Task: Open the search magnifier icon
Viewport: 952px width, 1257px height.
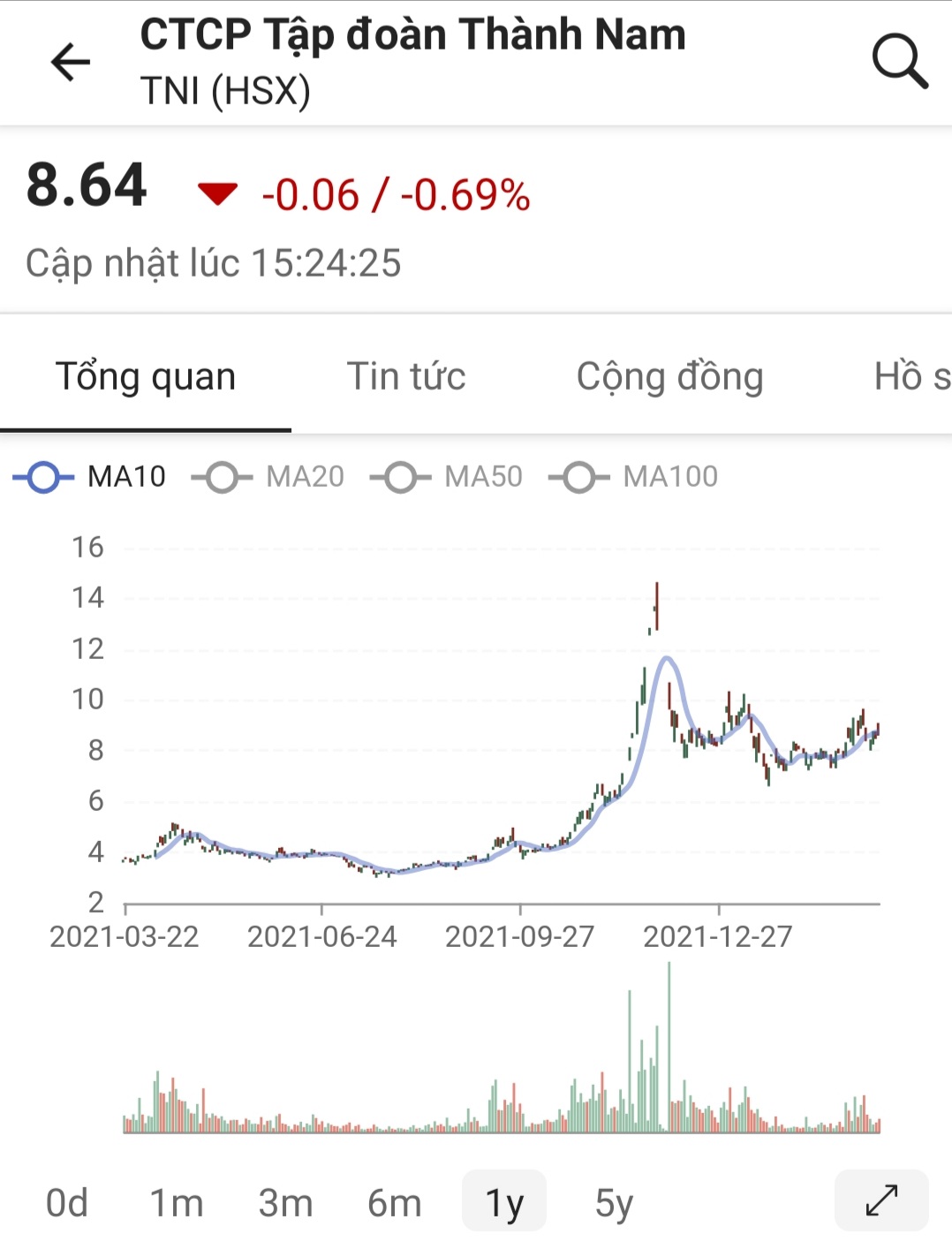Action: pyautogui.click(x=899, y=61)
